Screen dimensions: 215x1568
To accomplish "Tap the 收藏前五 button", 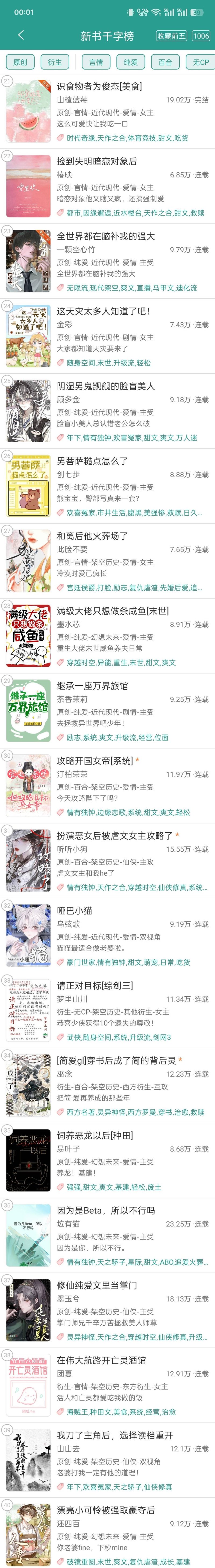I will pos(171,36).
